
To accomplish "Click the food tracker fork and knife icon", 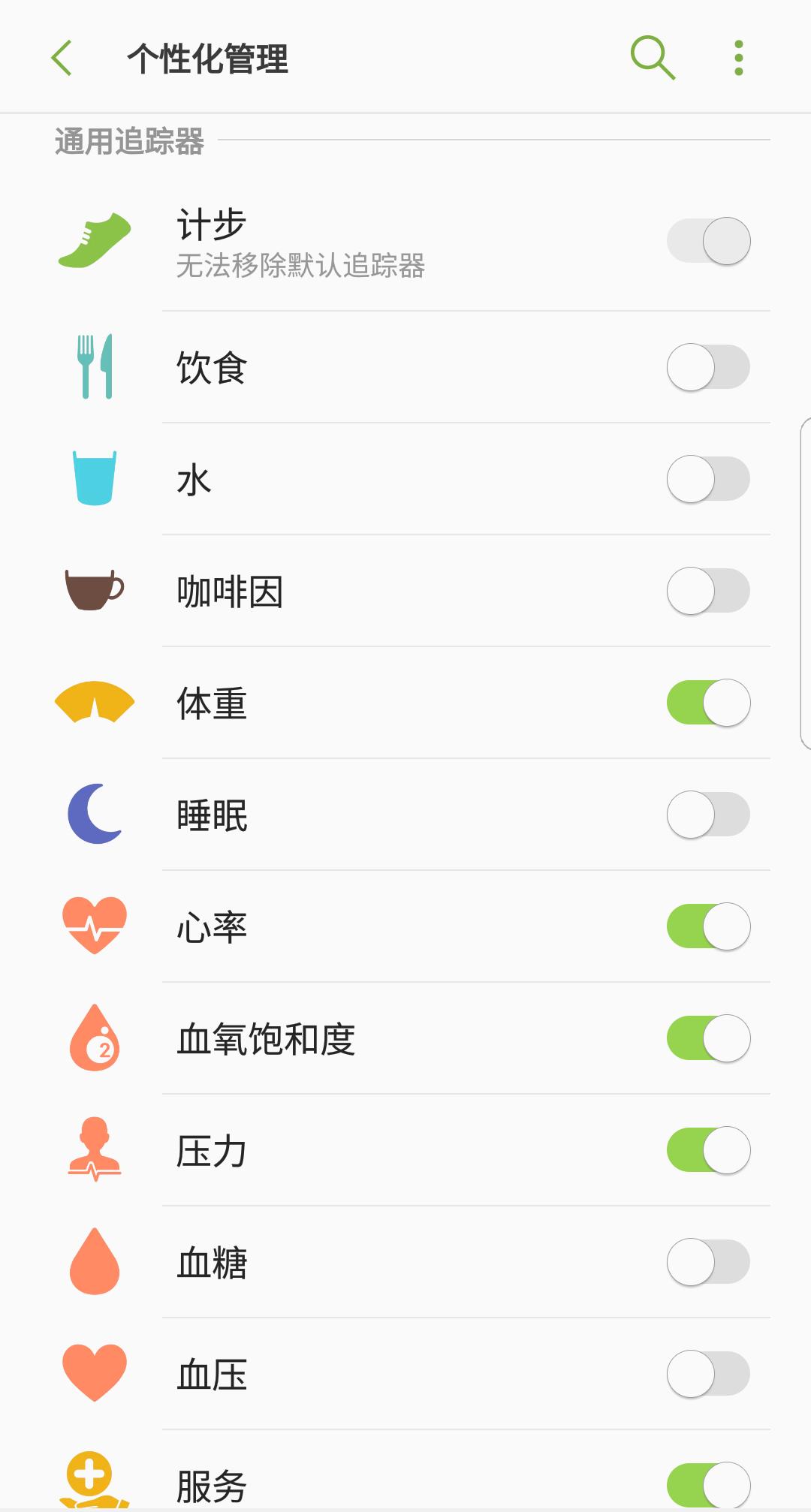I will coord(95,365).
